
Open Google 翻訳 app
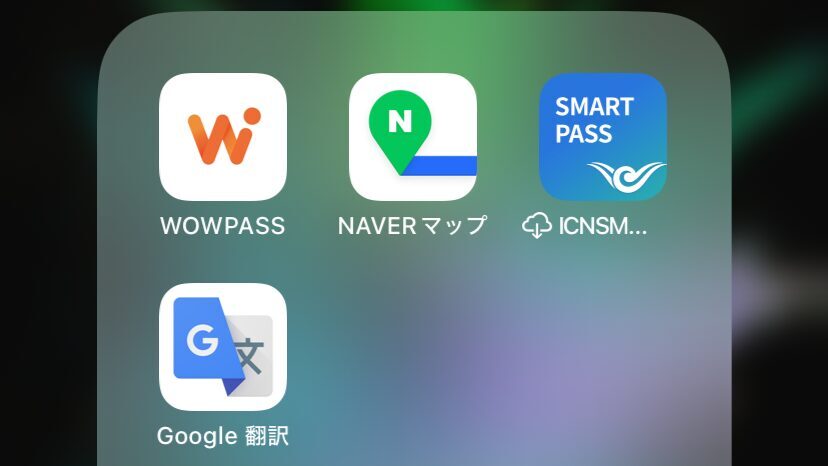223,347
